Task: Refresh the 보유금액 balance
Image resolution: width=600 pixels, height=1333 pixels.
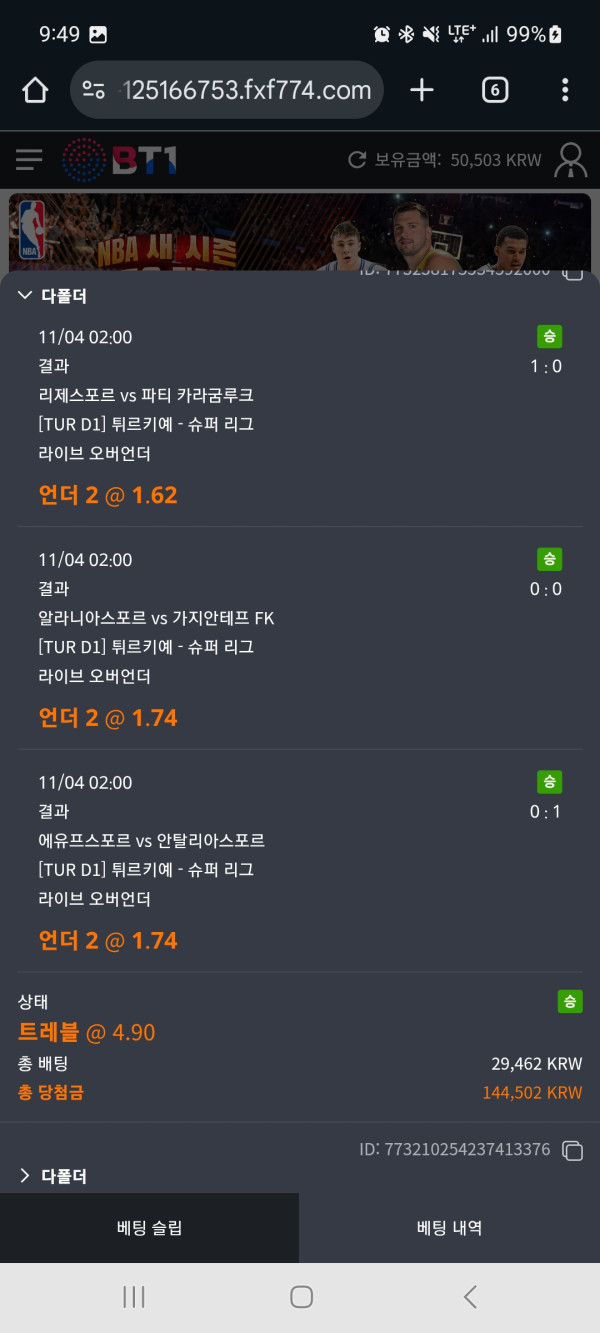Action: click(357, 160)
